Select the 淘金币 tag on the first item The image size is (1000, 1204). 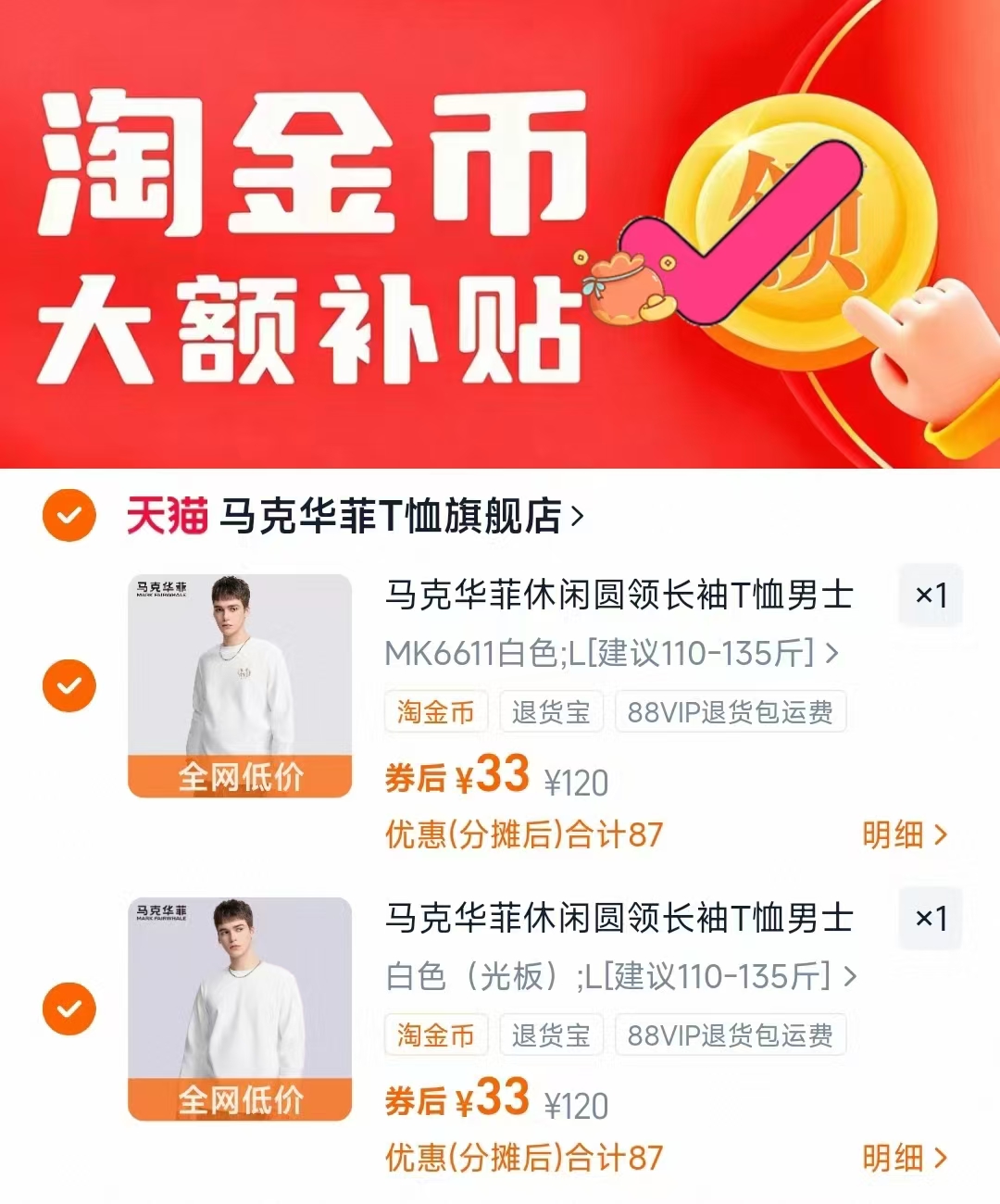437,712
